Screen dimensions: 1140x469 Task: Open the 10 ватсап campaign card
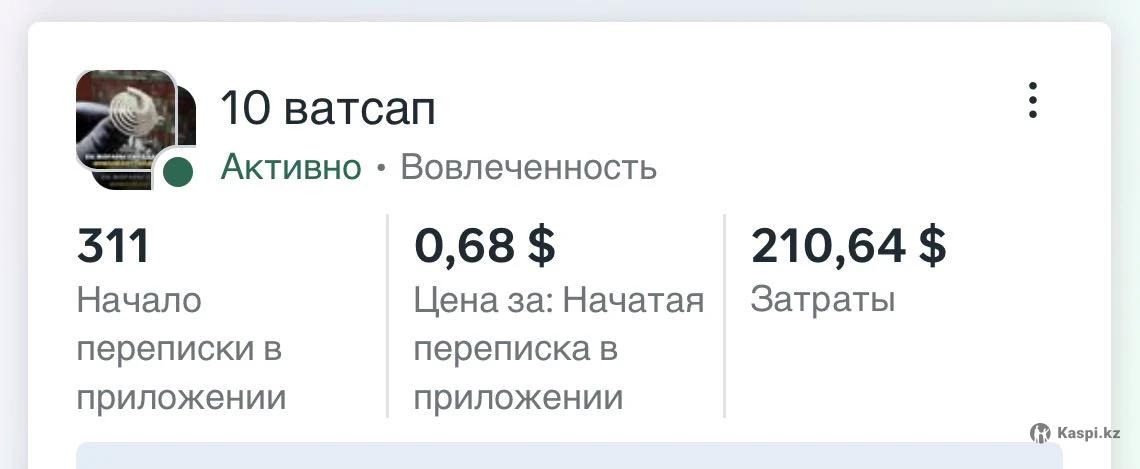click(328, 108)
